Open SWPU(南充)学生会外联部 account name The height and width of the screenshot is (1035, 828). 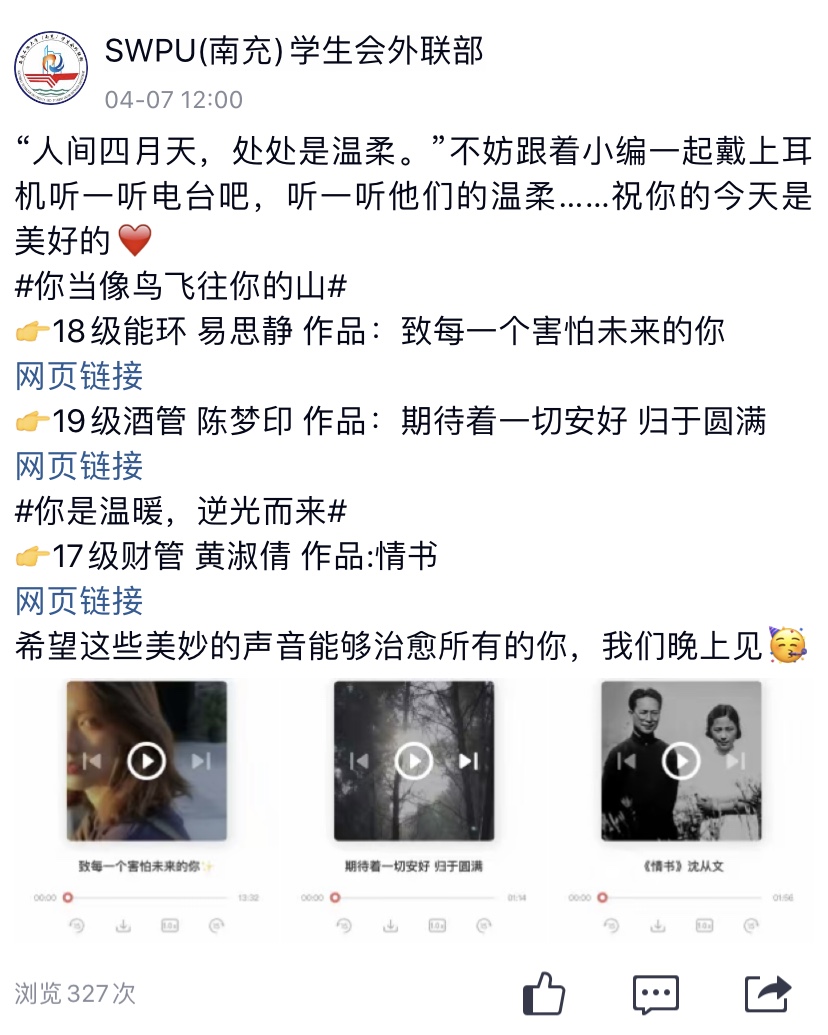coord(295,52)
